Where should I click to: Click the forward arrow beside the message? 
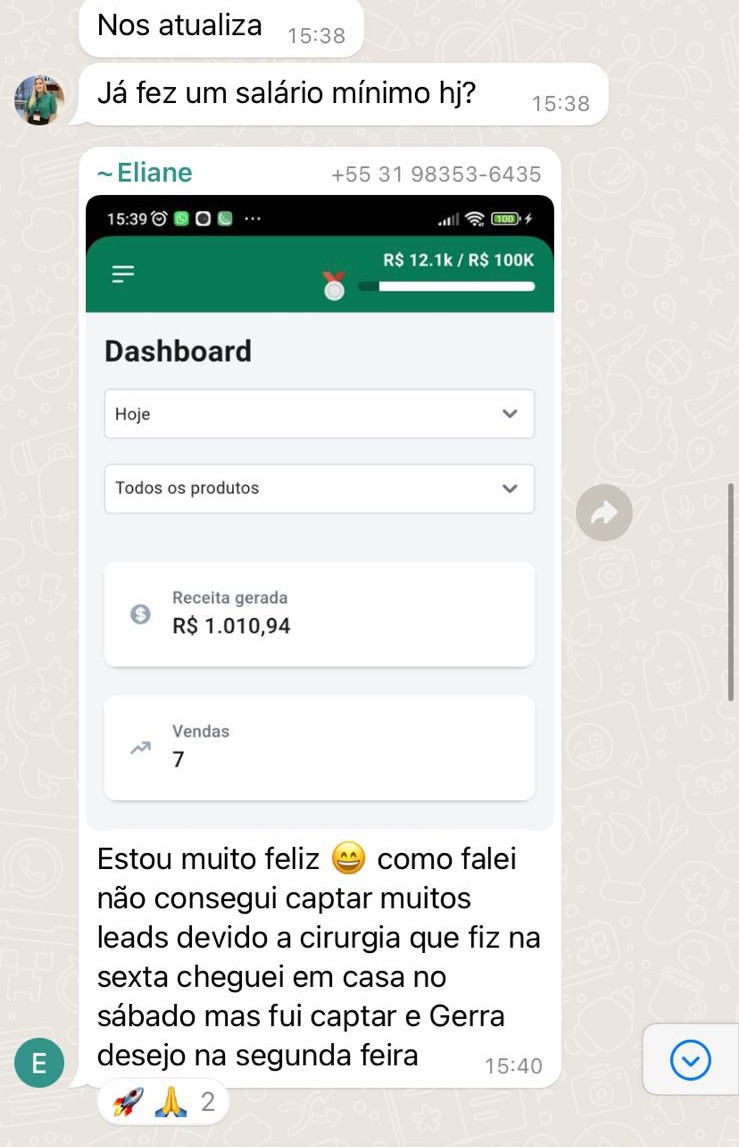604,512
